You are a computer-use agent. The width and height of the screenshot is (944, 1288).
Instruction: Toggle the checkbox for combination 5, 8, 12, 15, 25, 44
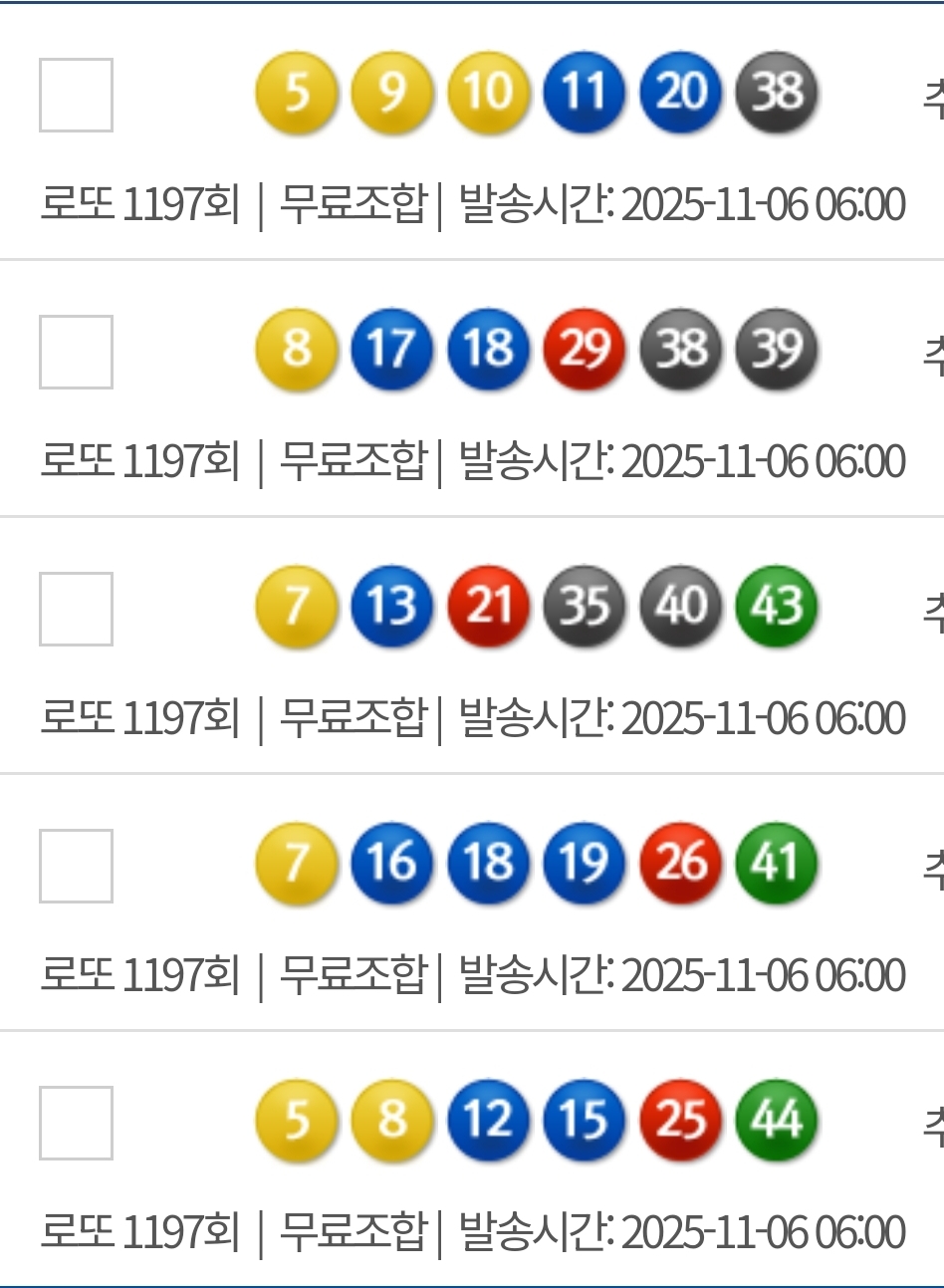(x=76, y=1123)
